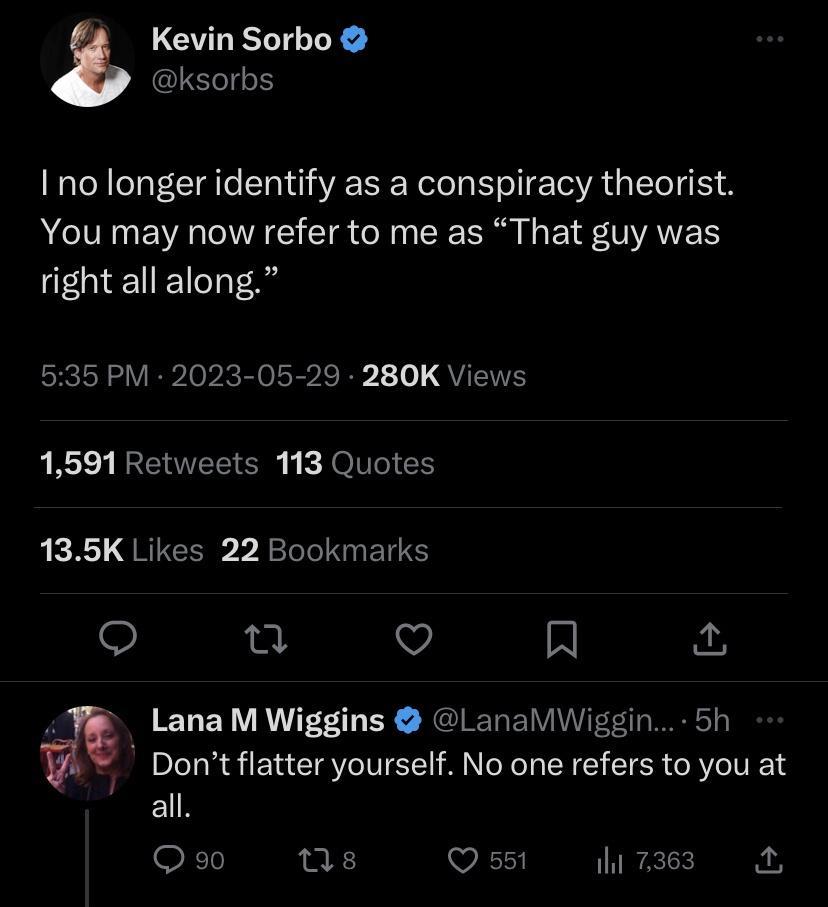Bookmark the tweet using the bookmark icon
This screenshot has height=907, width=828.
[x=563, y=640]
